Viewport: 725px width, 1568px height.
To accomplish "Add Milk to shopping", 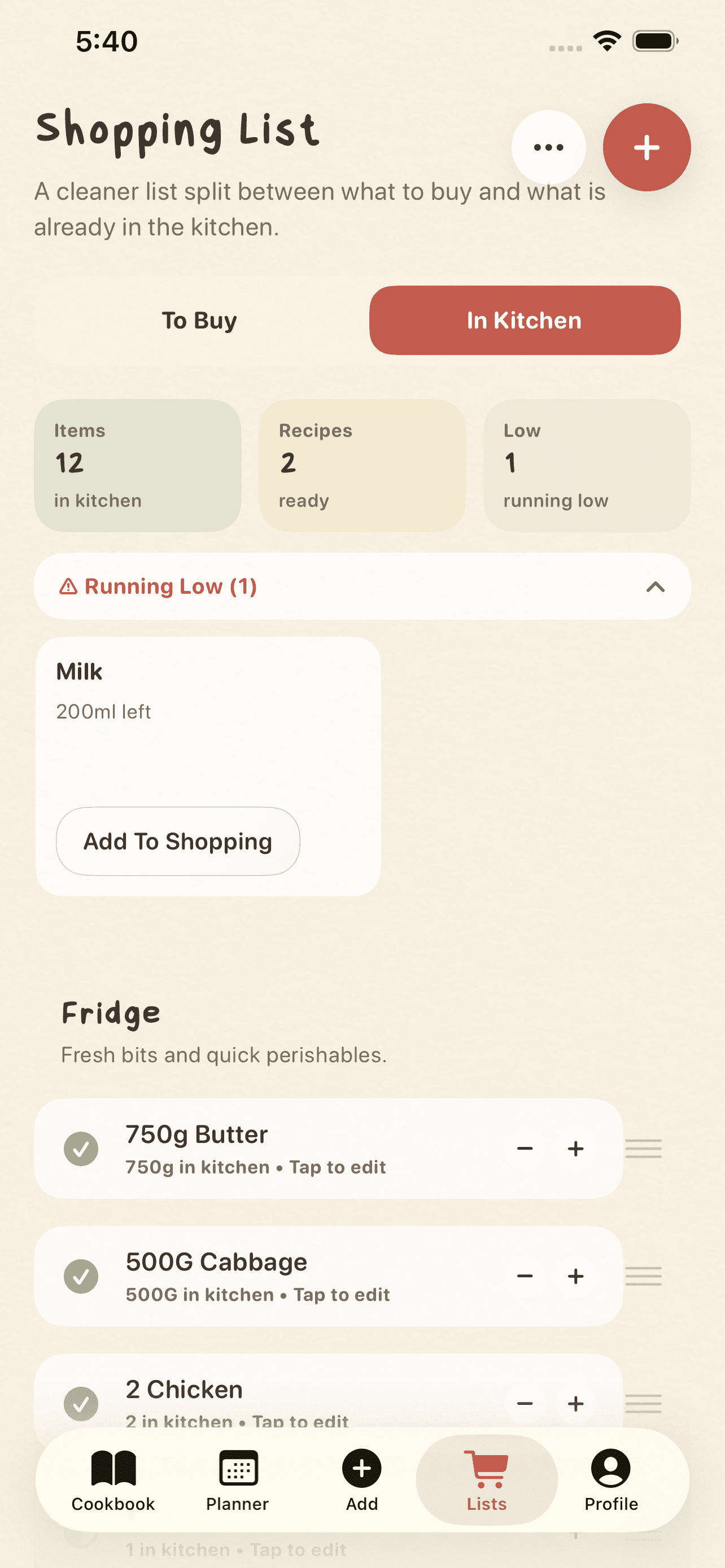I will [178, 841].
